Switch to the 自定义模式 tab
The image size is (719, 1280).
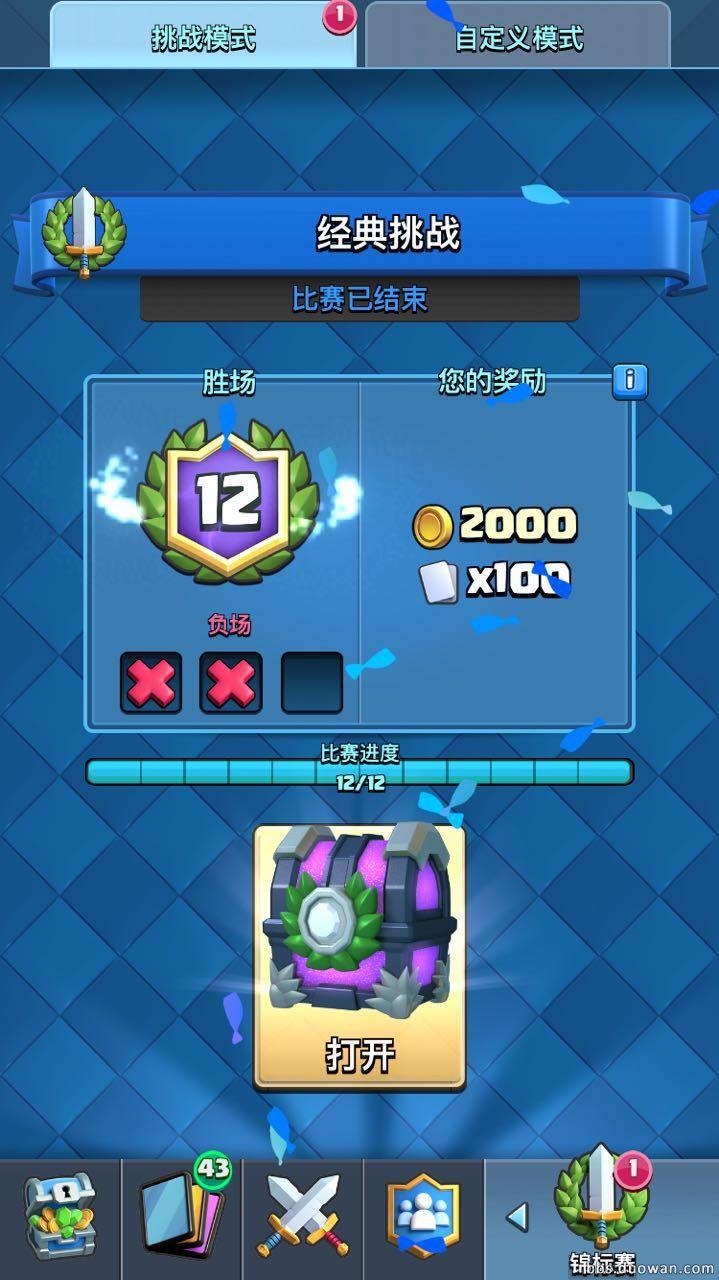coord(518,36)
